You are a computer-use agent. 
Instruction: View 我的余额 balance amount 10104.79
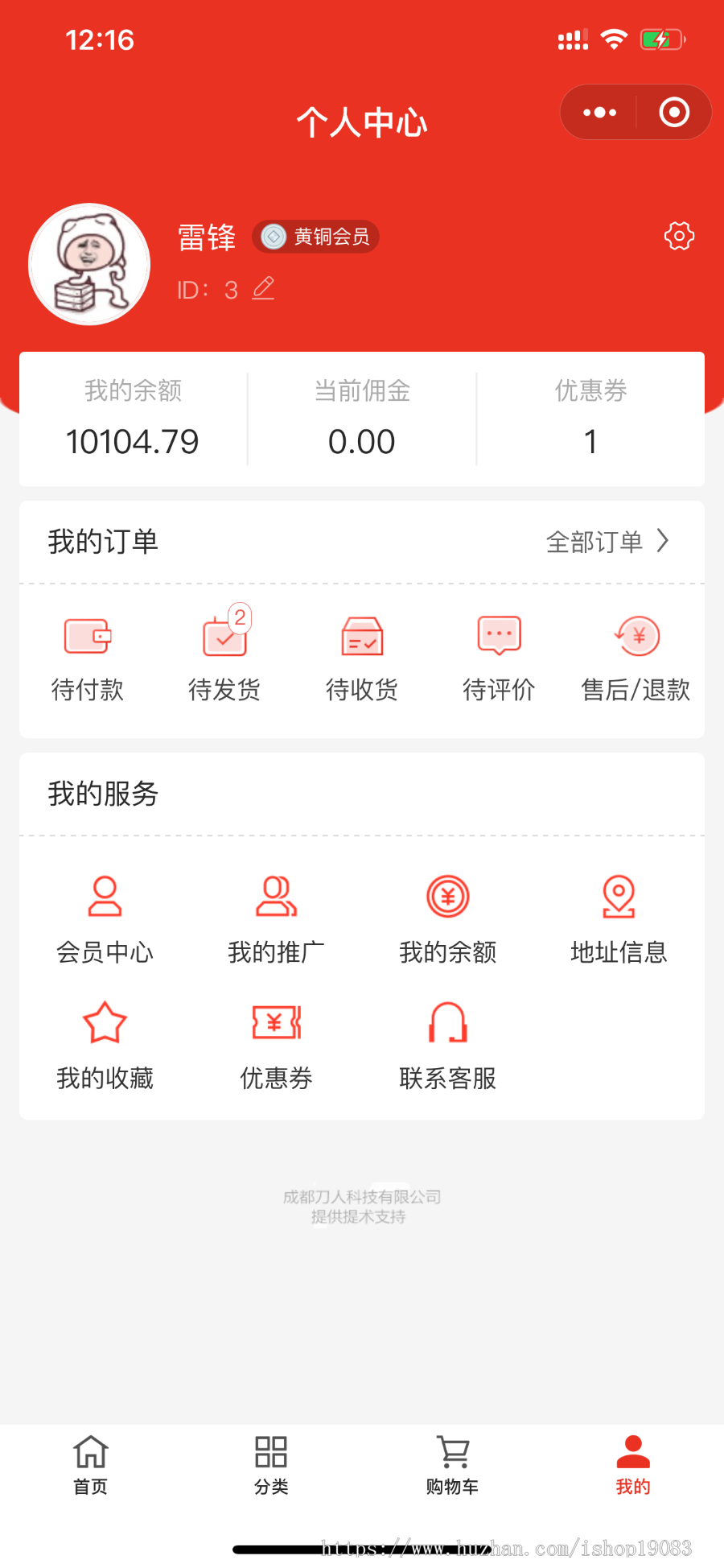132,441
